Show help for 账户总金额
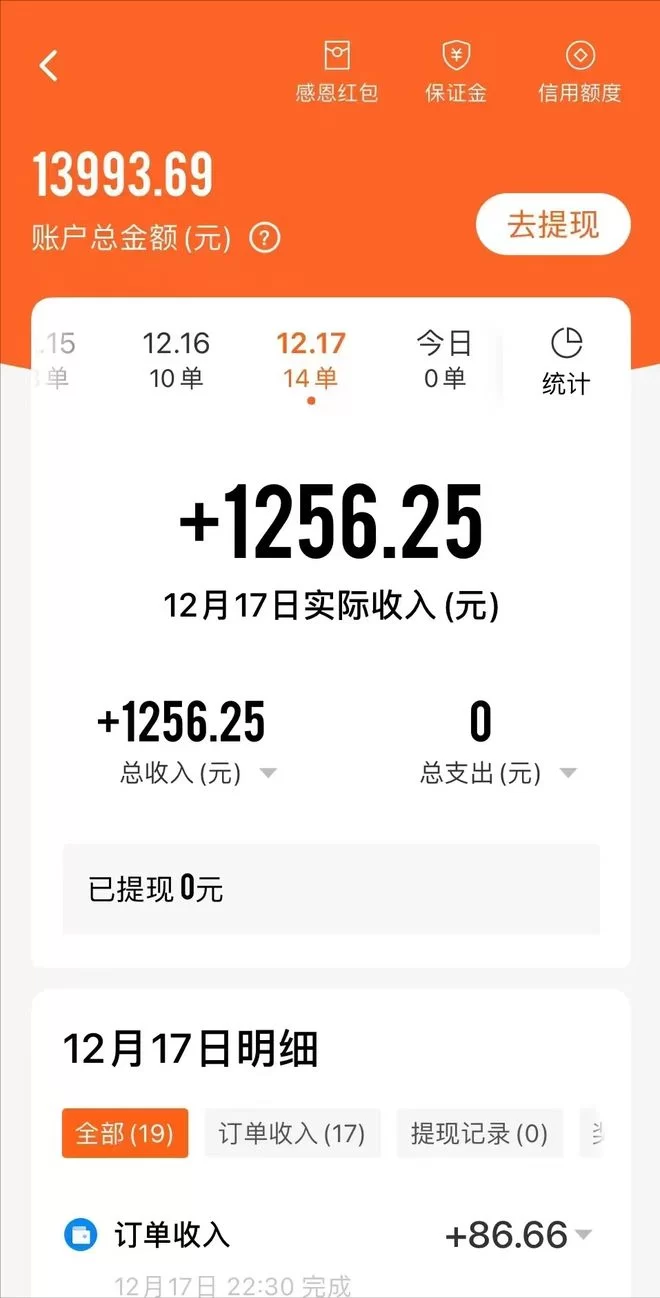660x1298 pixels. [264, 238]
